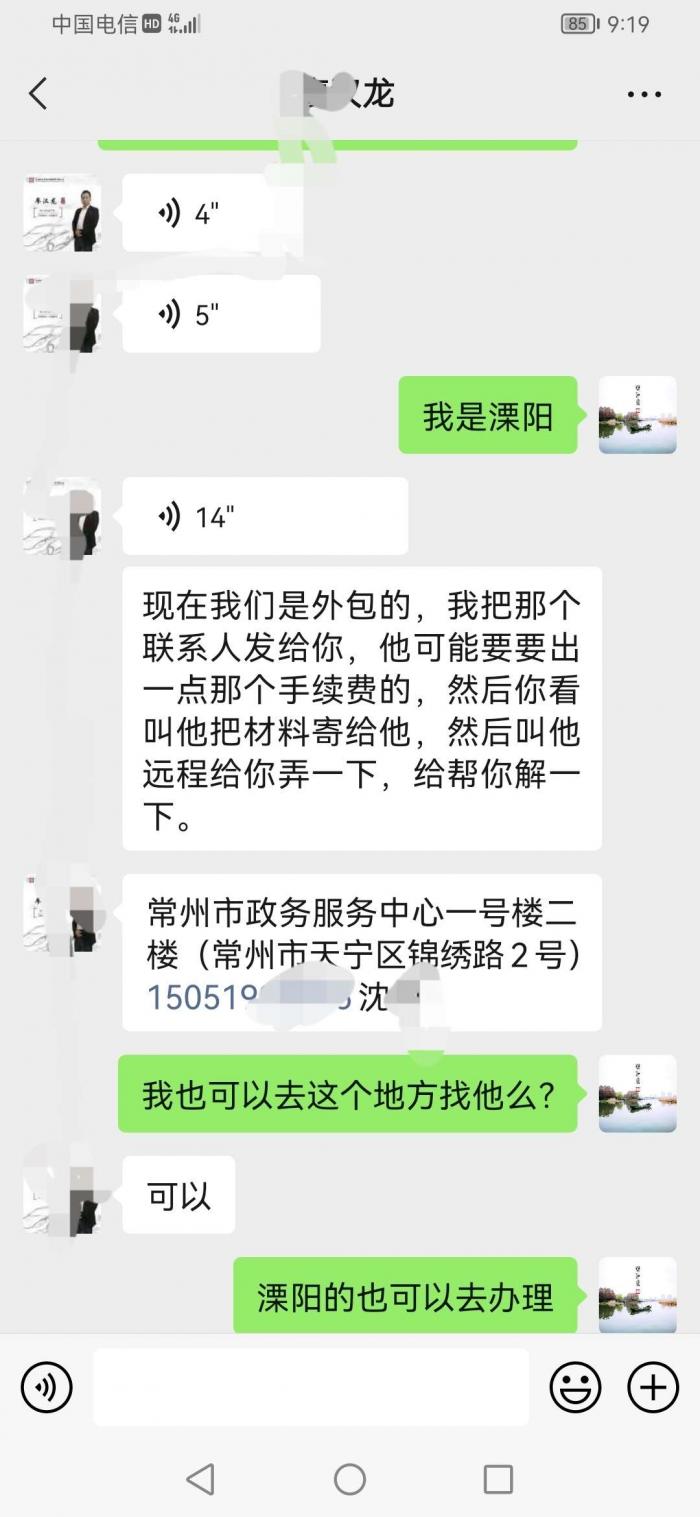This screenshot has width=700, height=1517.
Task: Open recent apps from navigation bar
Action: [498, 1479]
